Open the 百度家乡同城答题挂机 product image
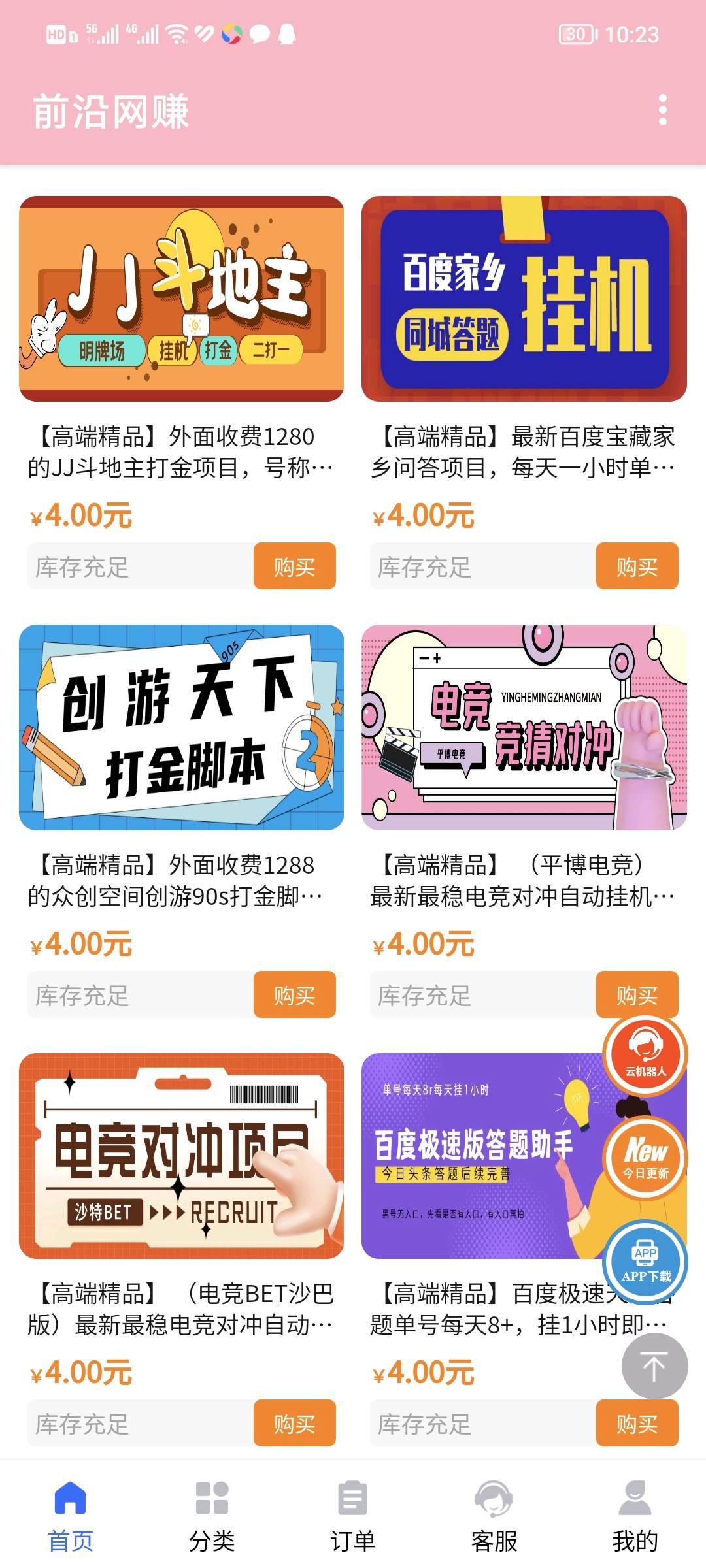 click(x=524, y=299)
